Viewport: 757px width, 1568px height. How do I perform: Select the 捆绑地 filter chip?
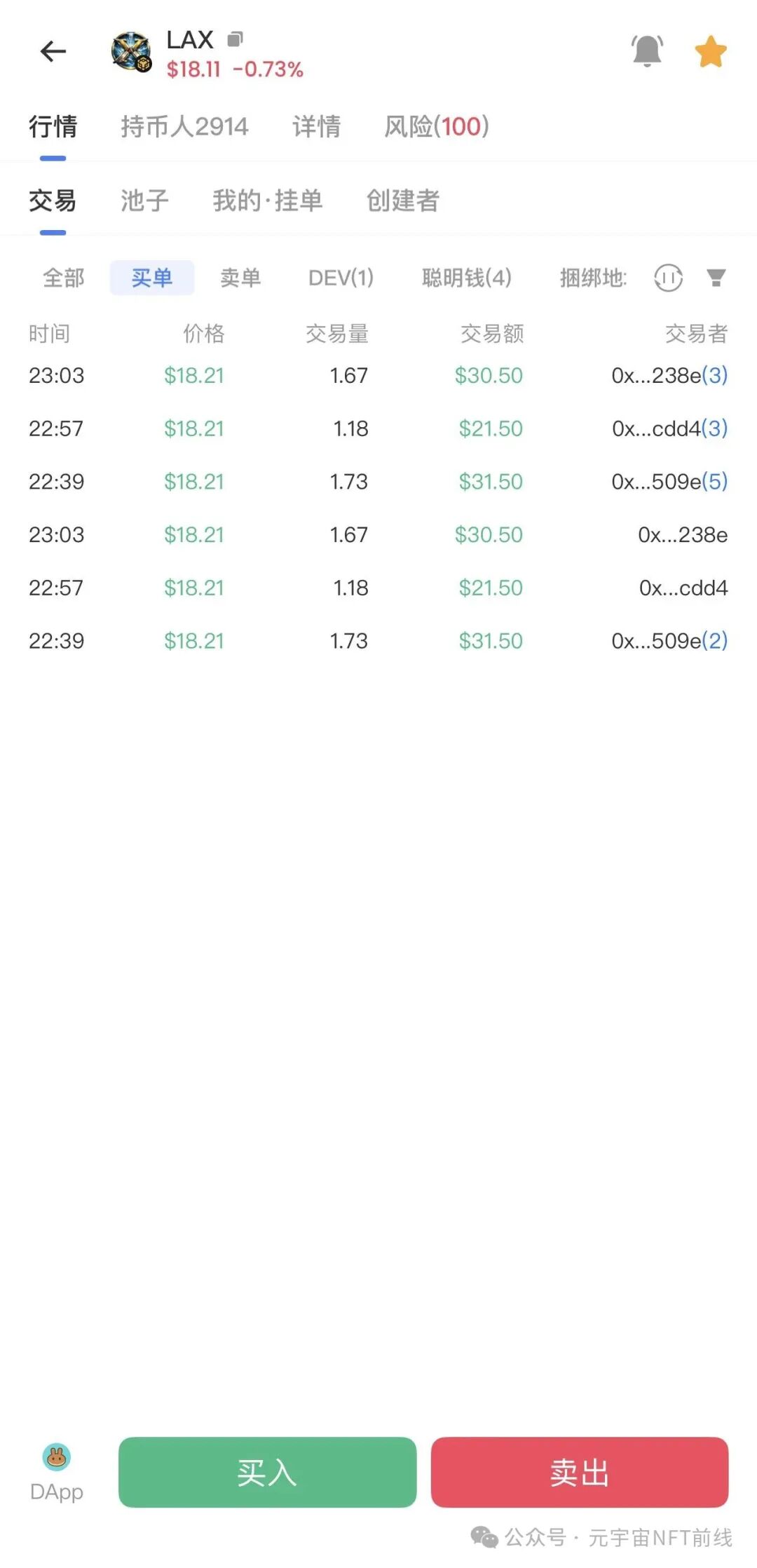pyautogui.click(x=593, y=278)
